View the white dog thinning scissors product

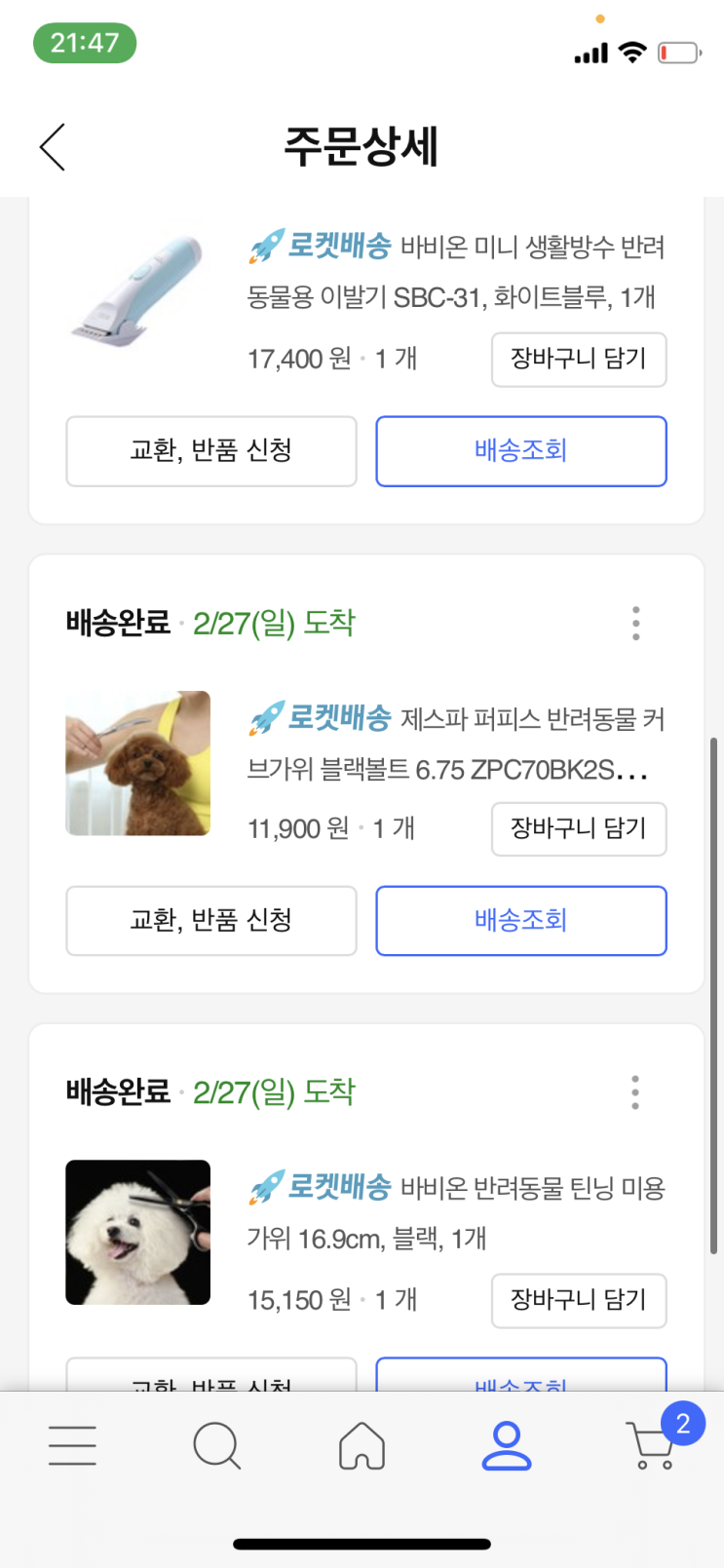pos(137,1232)
